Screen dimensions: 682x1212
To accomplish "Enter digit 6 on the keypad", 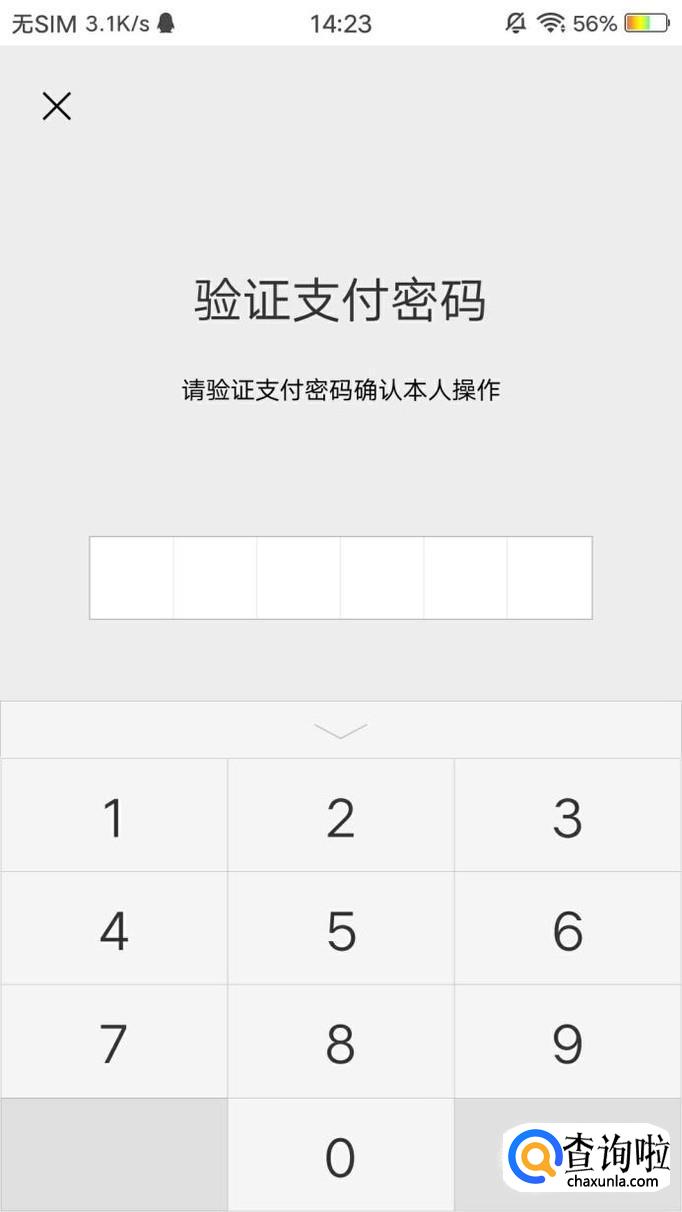I will coord(568,929).
